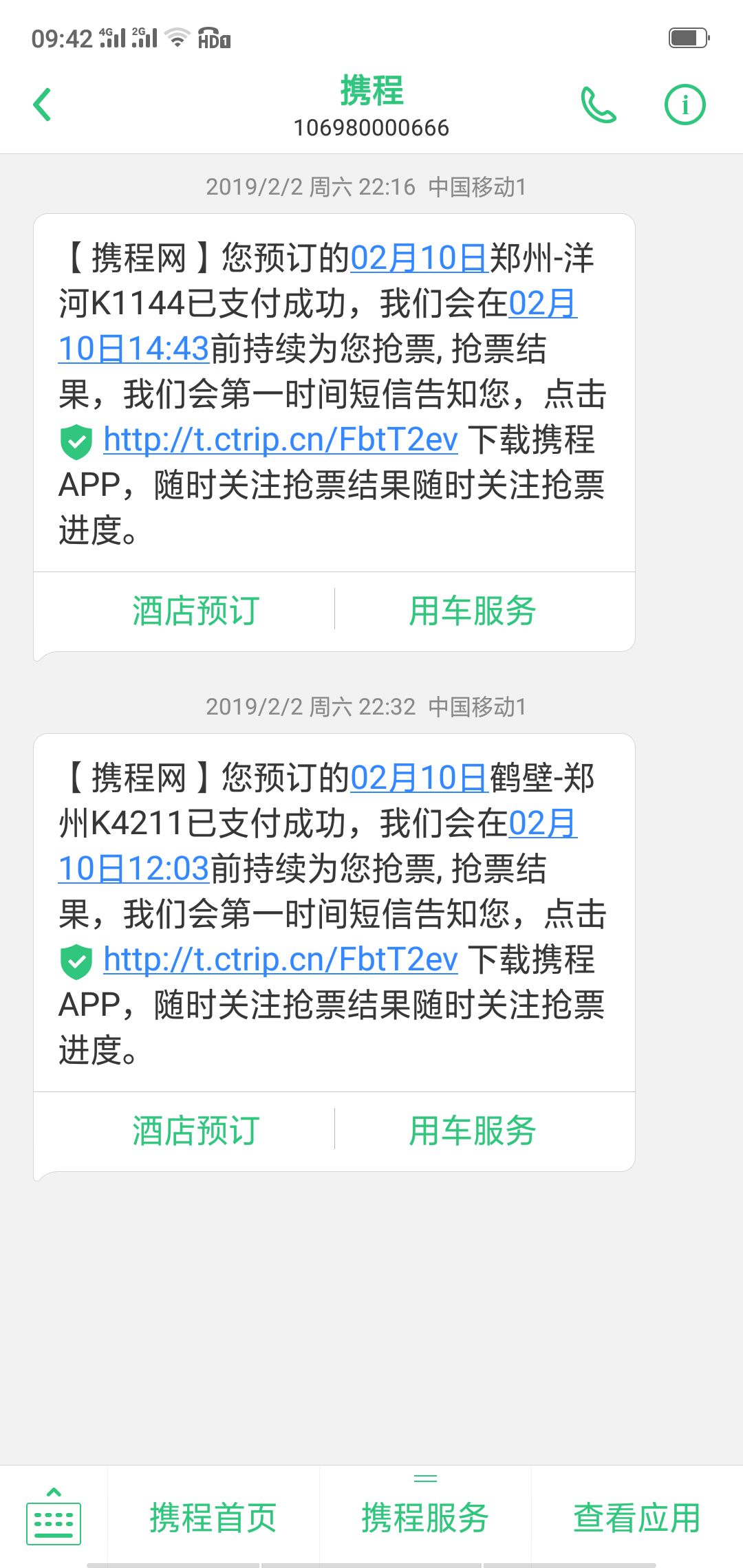743x1568 pixels.
Task: Tap the 02月10日12:03 deadline link
Action: pyautogui.click(x=134, y=869)
